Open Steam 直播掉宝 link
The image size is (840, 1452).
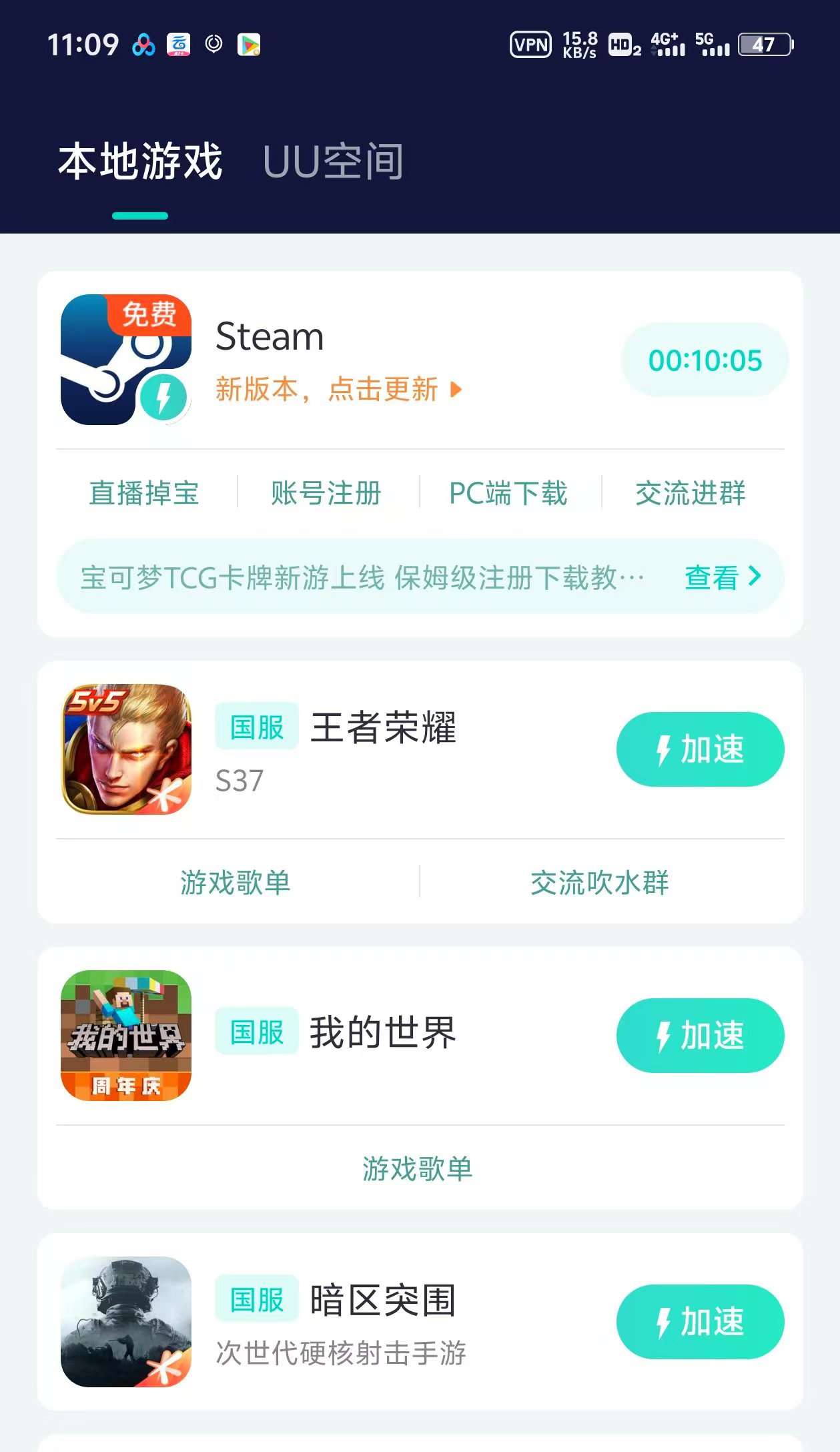pyautogui.click(x=145, y=493)
